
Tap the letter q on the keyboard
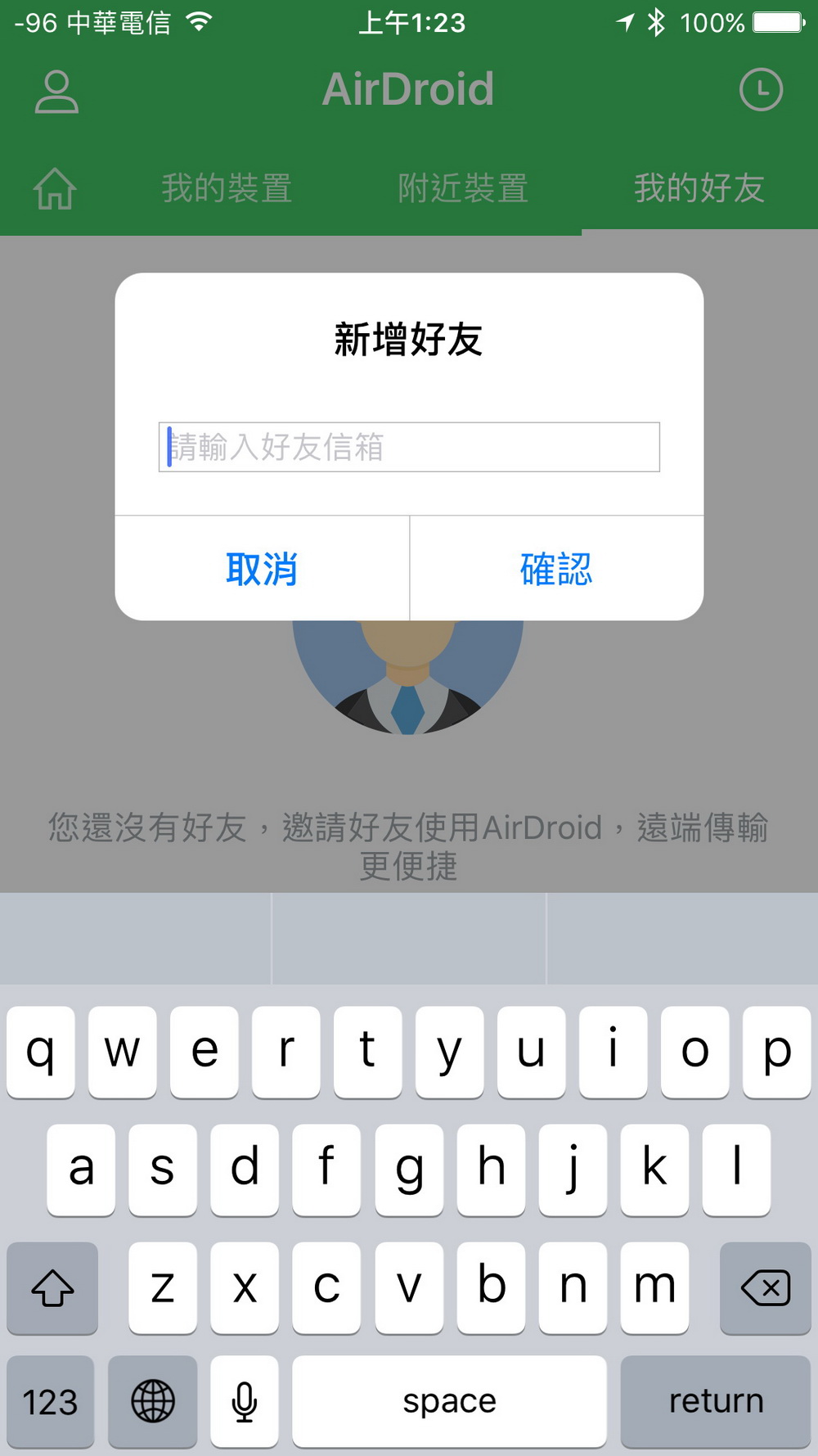pos(41,1052)
